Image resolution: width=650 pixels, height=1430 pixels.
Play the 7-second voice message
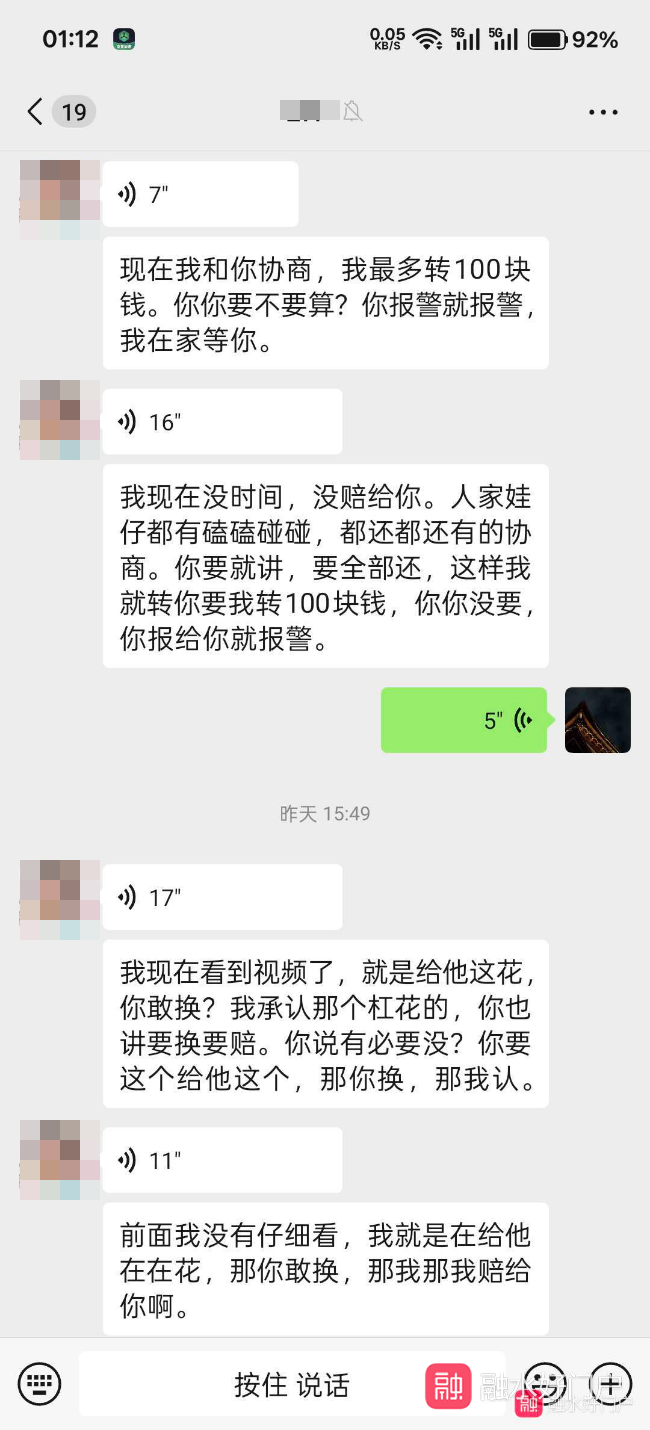click(200, 194)
